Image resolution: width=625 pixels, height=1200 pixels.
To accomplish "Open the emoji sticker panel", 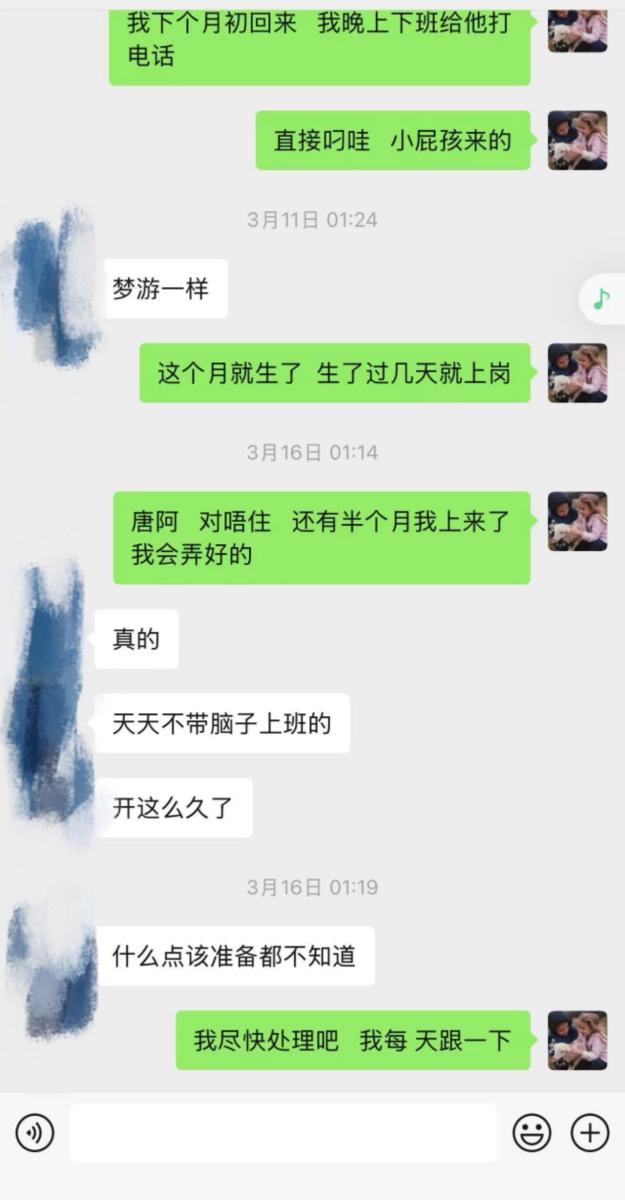I will pos(532,1133).
